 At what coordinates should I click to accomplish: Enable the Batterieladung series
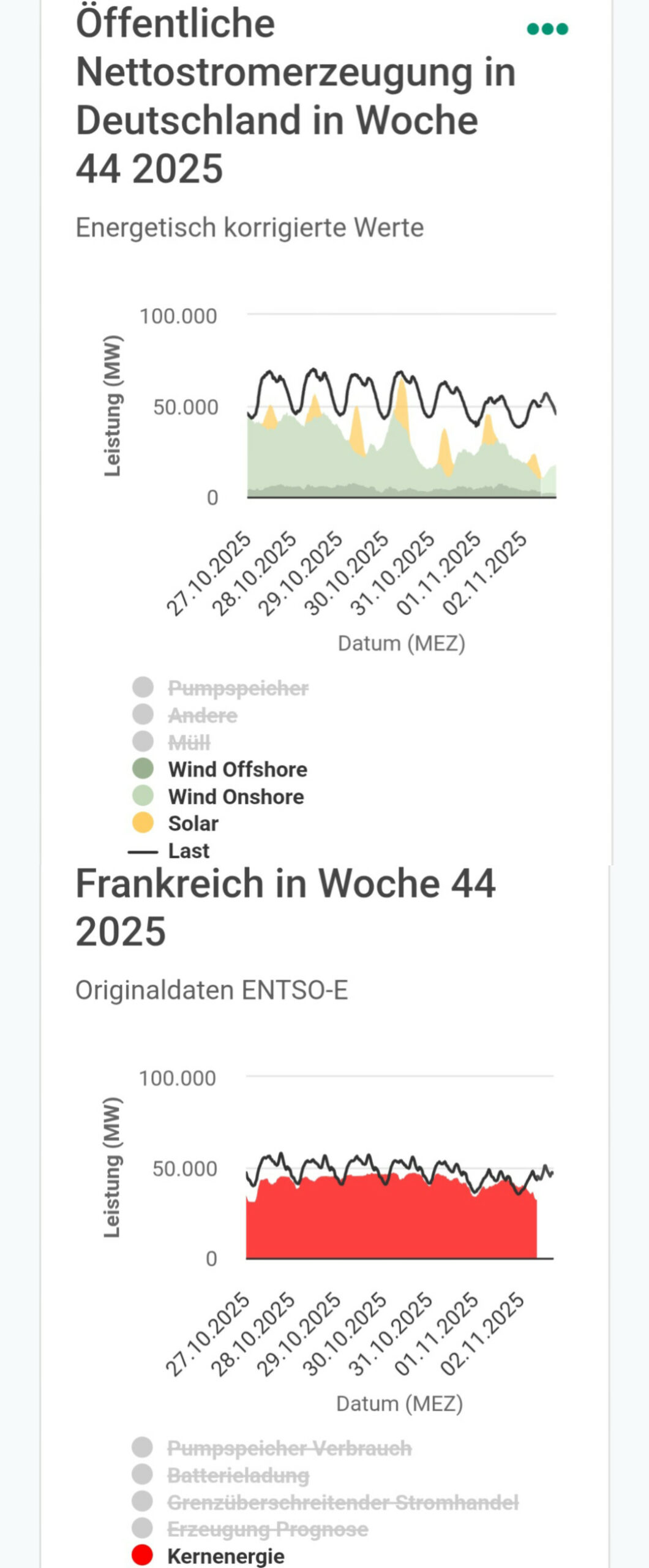pos(238,1476)
